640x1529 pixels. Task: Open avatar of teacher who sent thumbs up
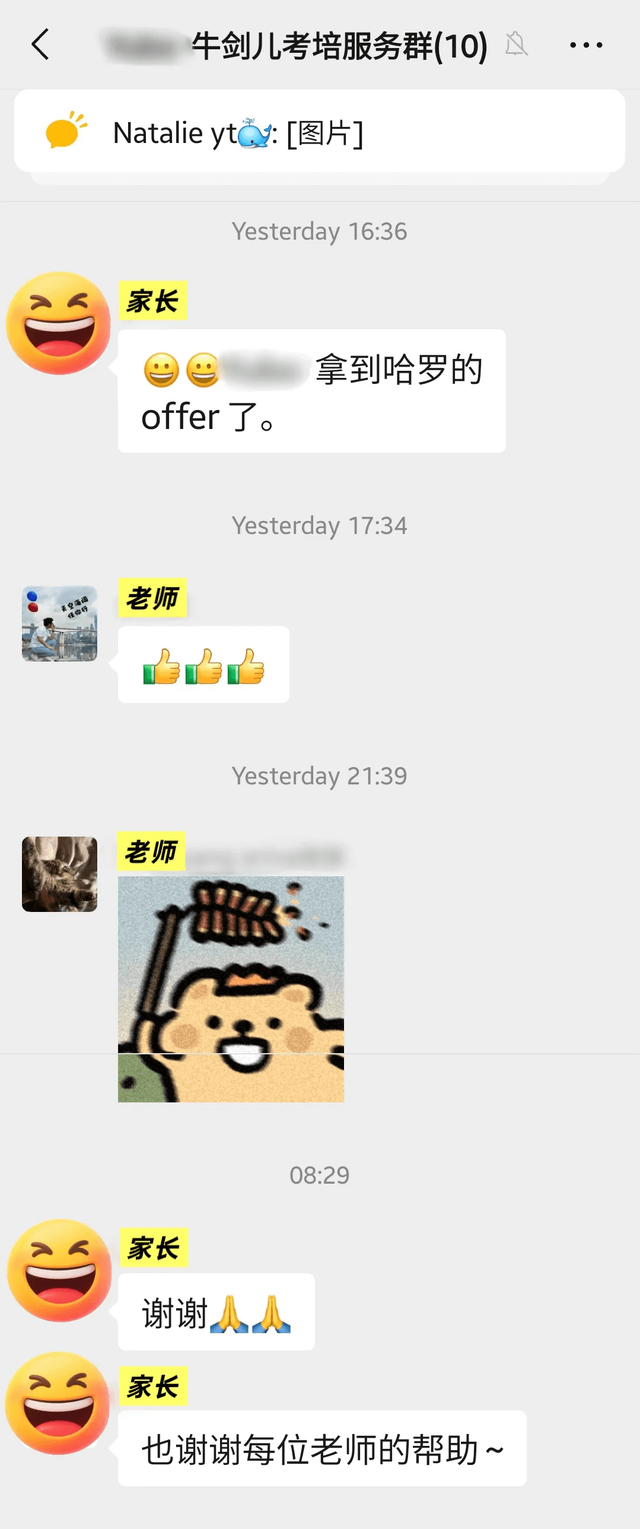click(x=60, y=624)
